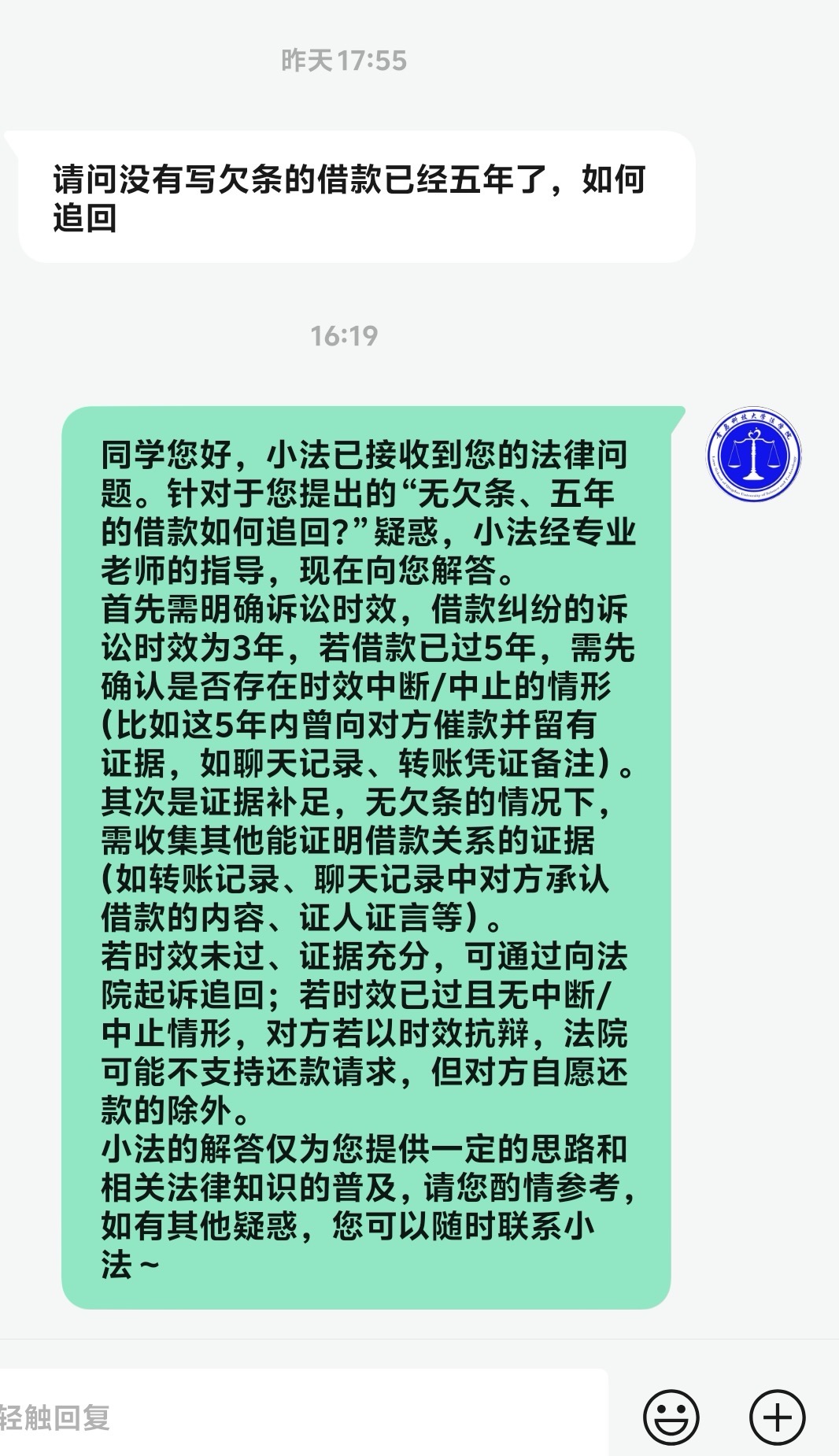Tap the reply input field
Image resolution: width=839 pixels, height=1456 pixels.
point(299,1417)
